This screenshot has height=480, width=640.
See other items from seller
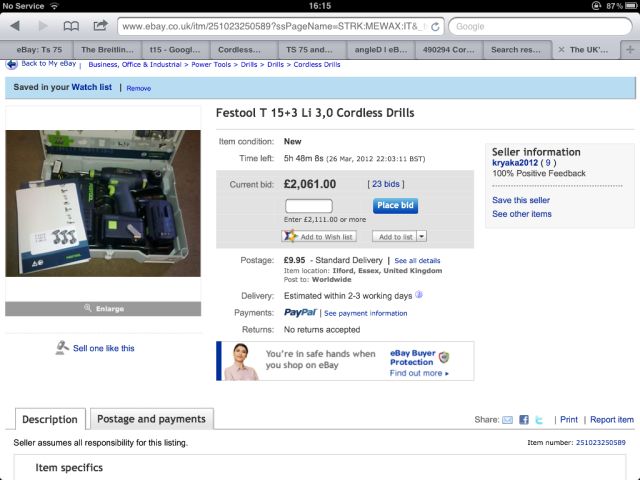(x=522, y=213)
